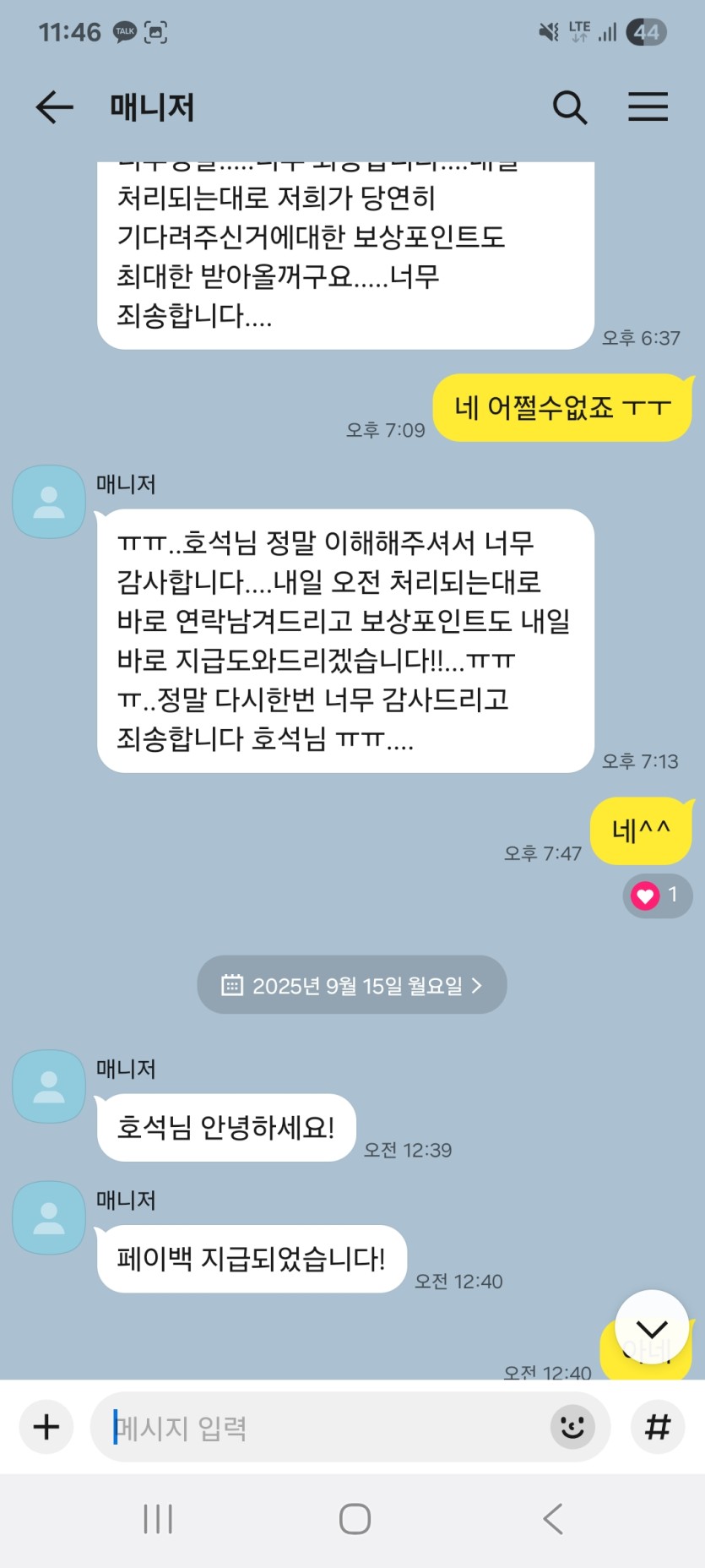
Task: Open the hashtag search button
Action: 658,1427
